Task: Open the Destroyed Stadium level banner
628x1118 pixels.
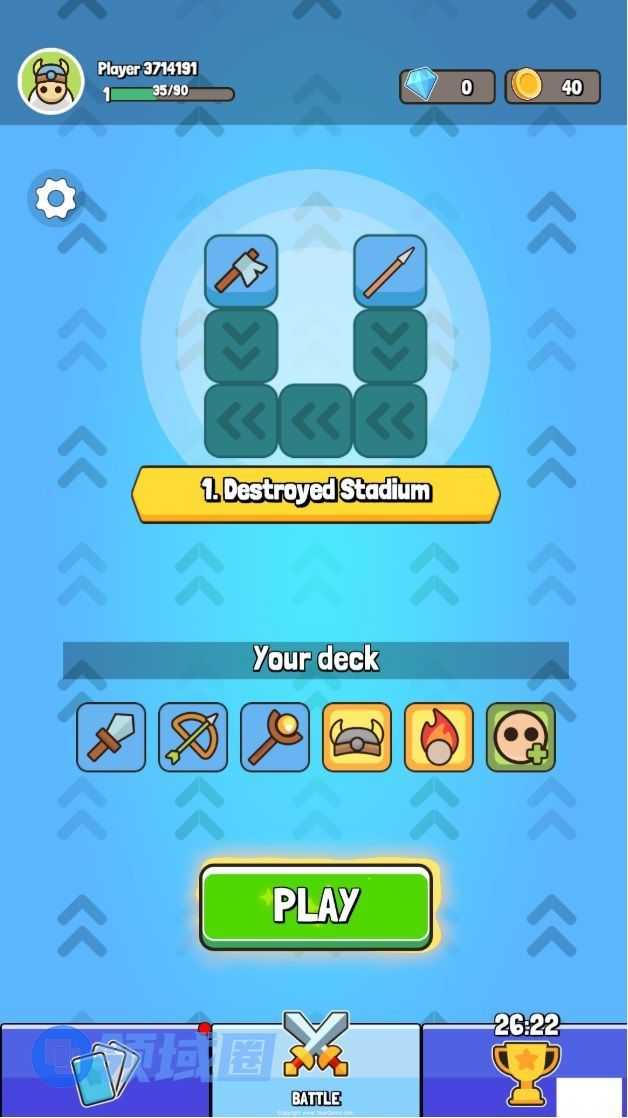Action: [316, 492]
